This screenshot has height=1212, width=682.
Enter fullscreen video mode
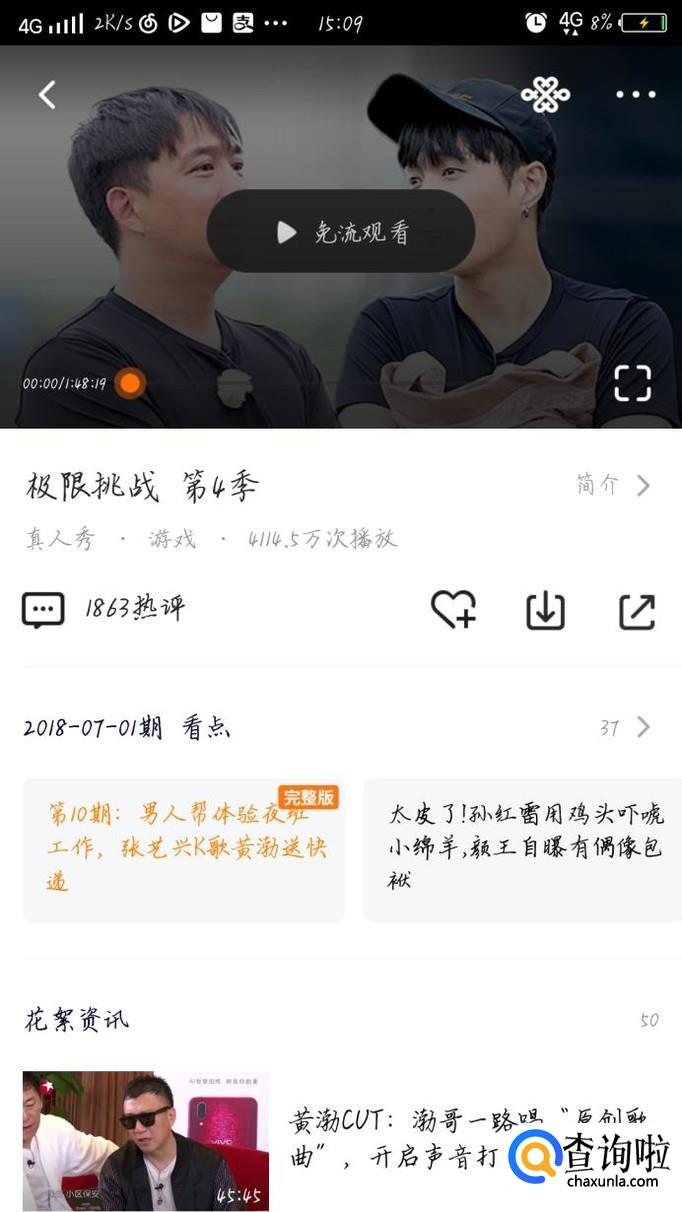pyautogui.click(x=632, y=382)
